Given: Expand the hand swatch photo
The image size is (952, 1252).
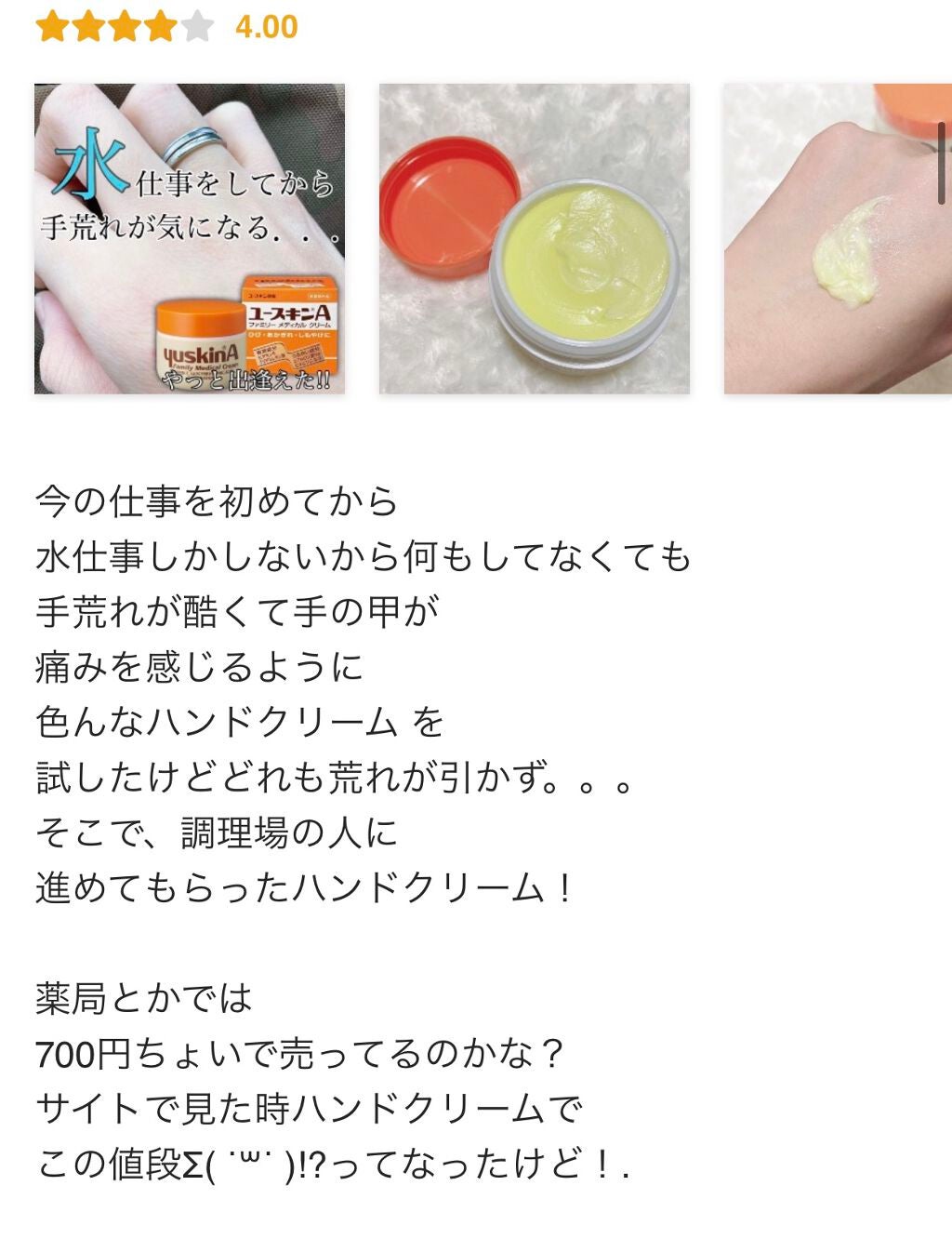Looking at the screenshot, I should coord(837,240).
